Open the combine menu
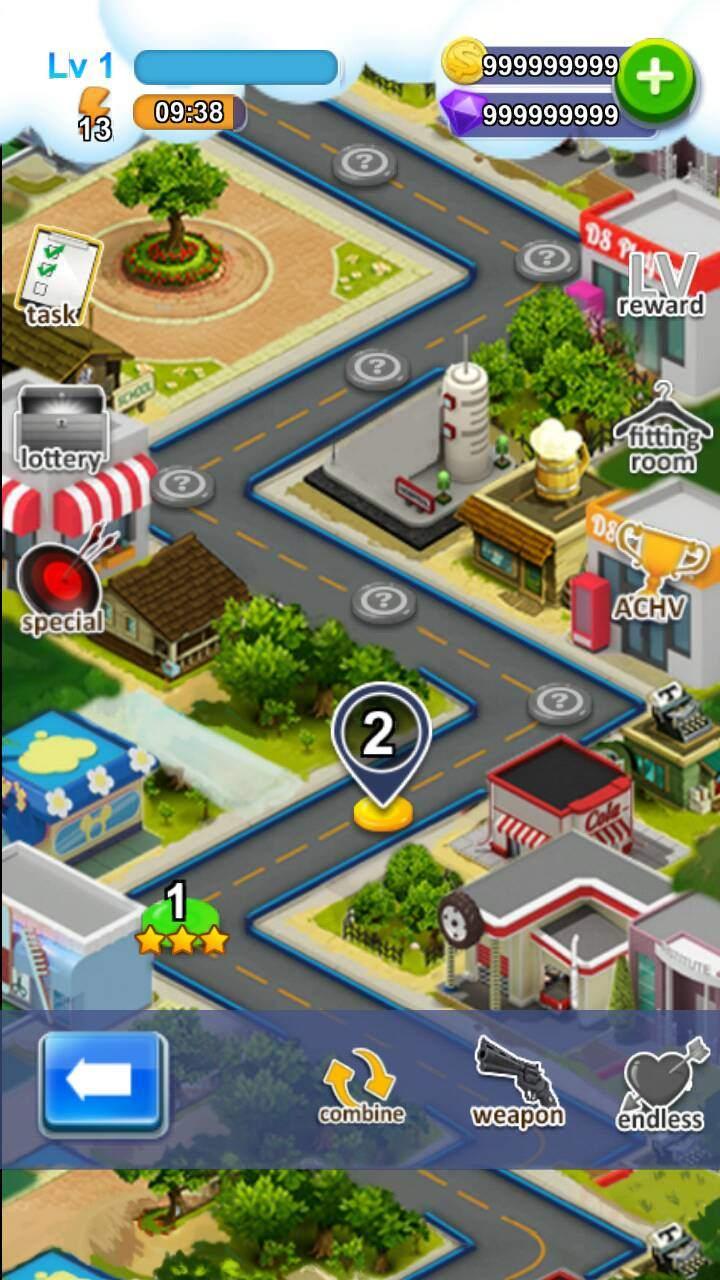 tap(361, 1088)
